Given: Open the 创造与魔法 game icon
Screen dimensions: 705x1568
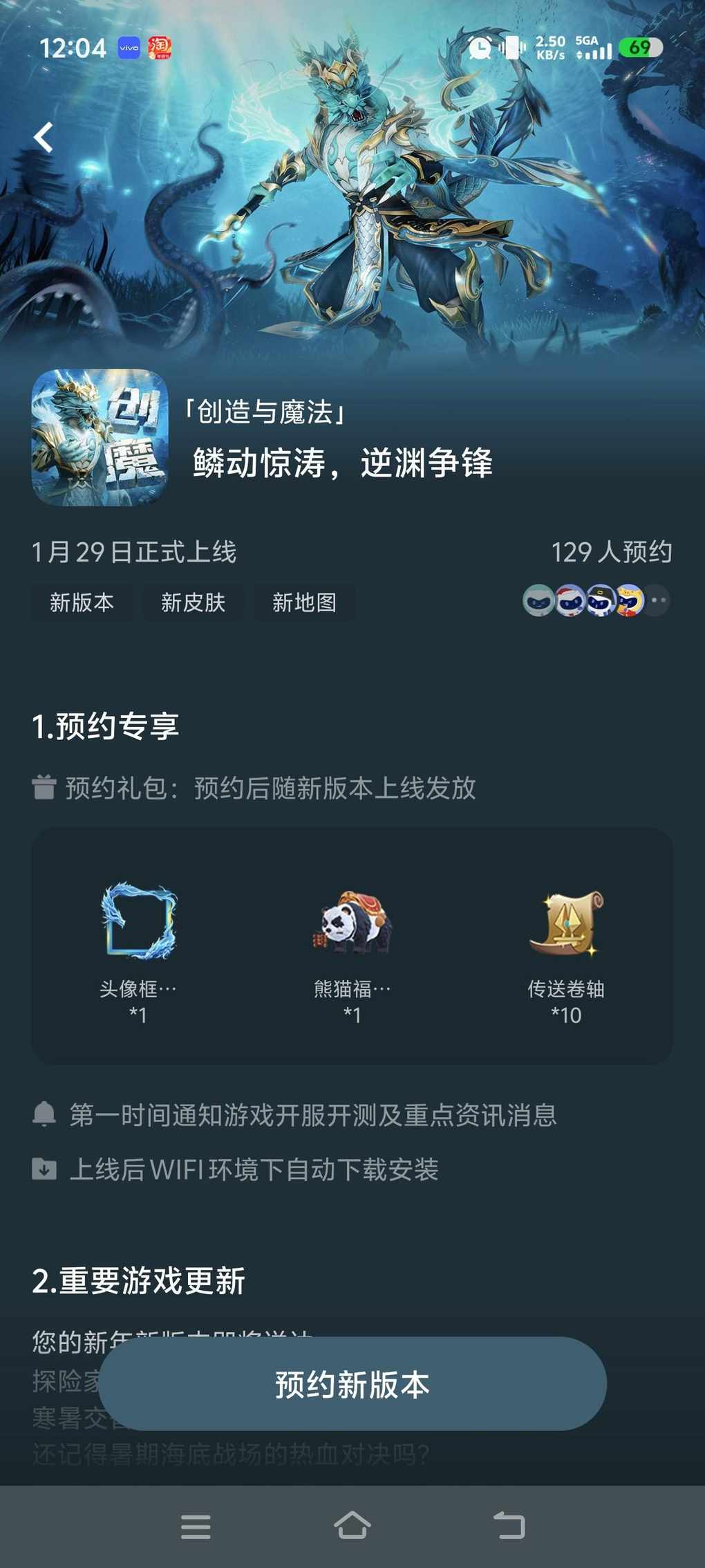Looking at the screenshot, I should [x=100, y=438].
